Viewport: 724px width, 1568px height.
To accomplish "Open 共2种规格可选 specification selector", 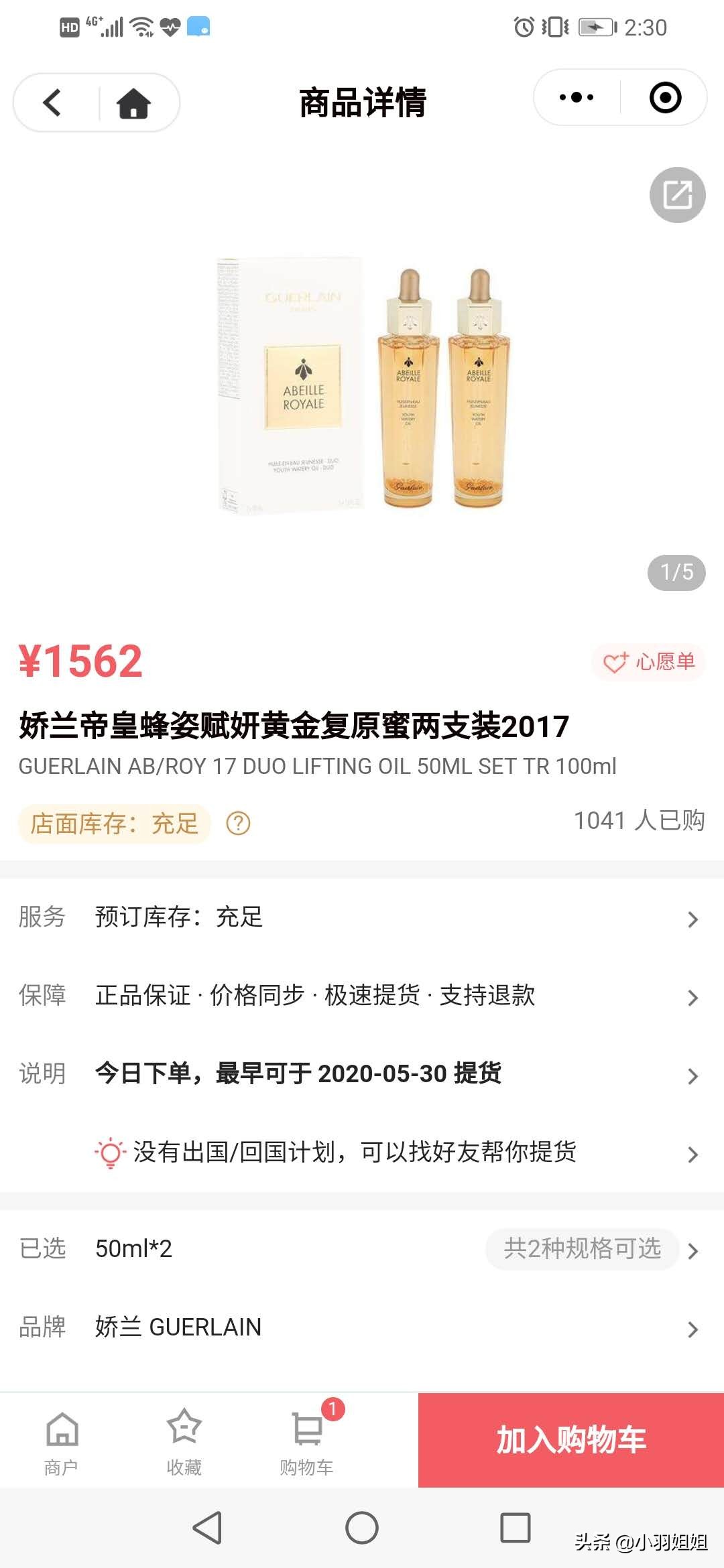I will [581, 1248].
